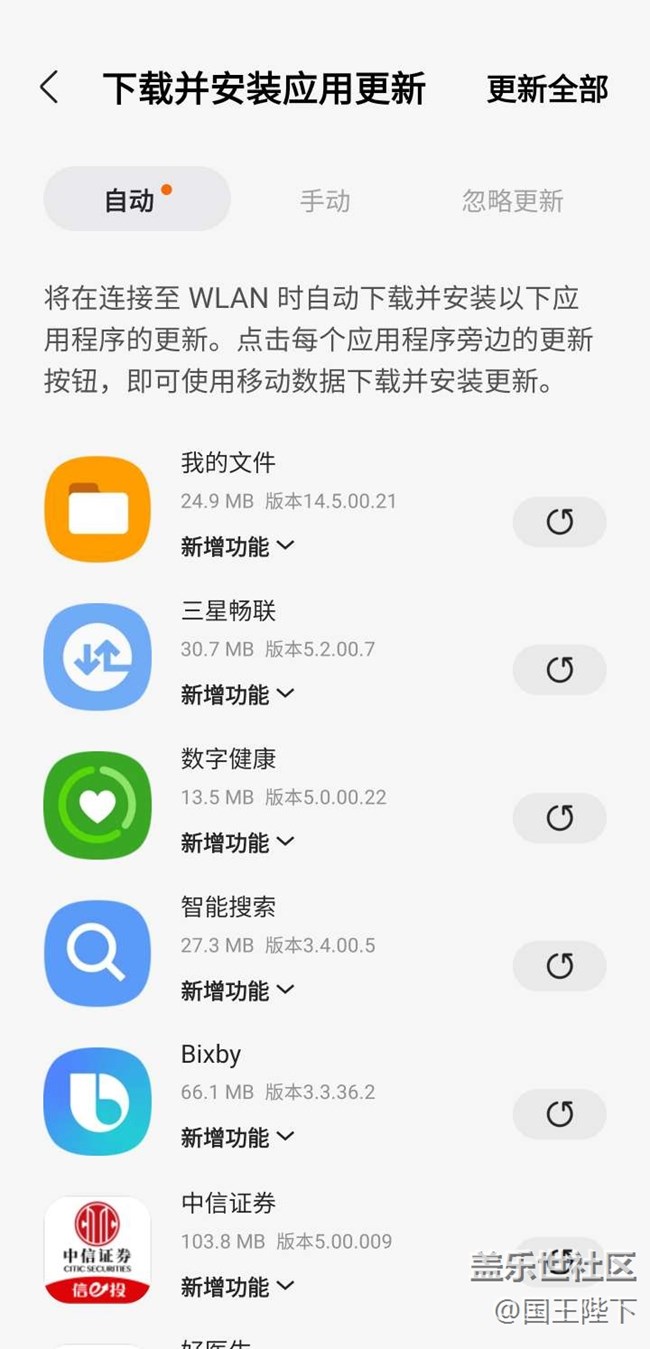
Task: Switch to the 手动 tab
Action: (x=325, y=200)
